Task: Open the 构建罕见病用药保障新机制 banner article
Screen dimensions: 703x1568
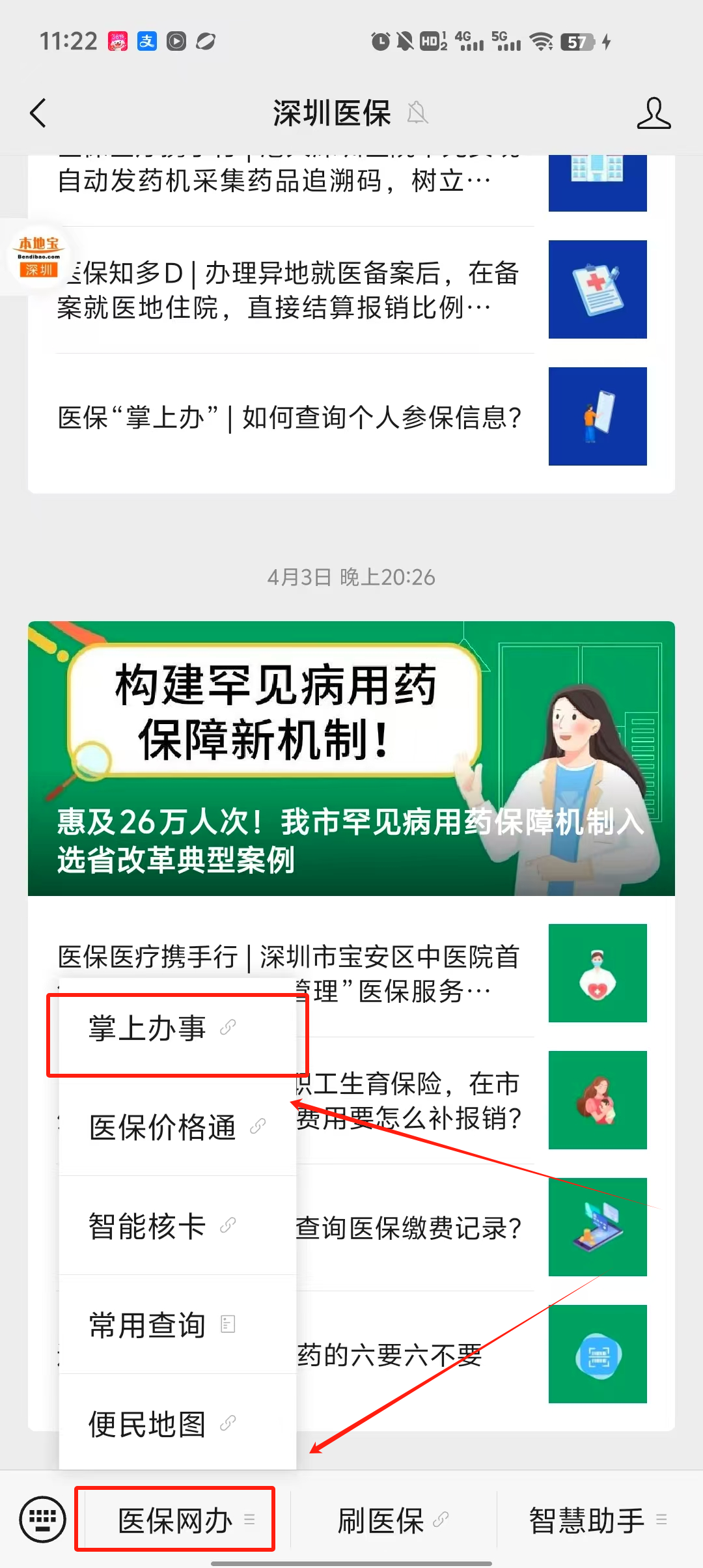Action: 351,759
